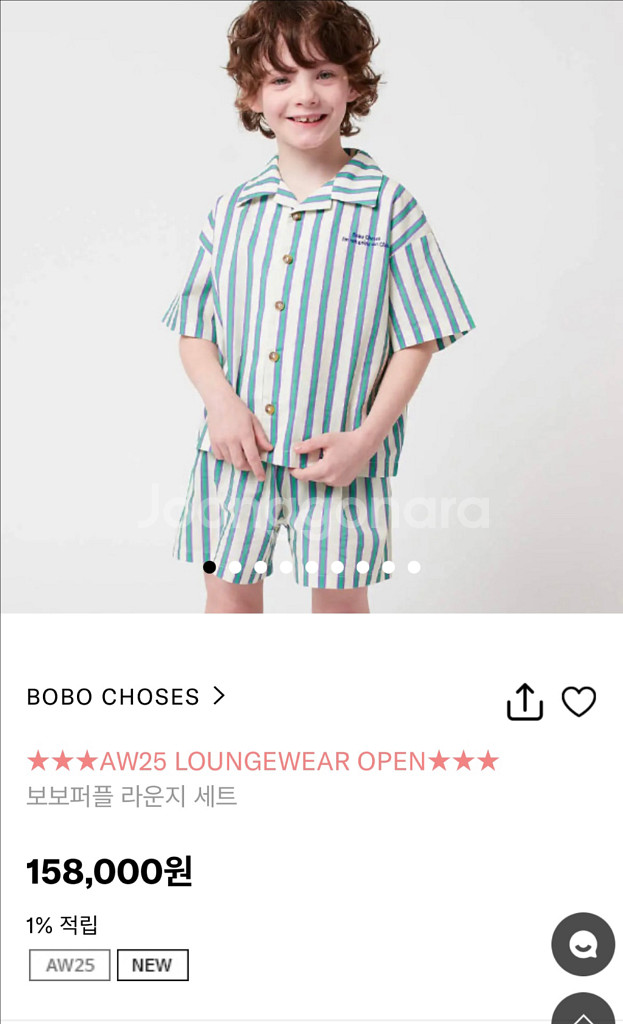Share this lounge set product
Viewport: 623px width, 1024px height.
(524, 702)
